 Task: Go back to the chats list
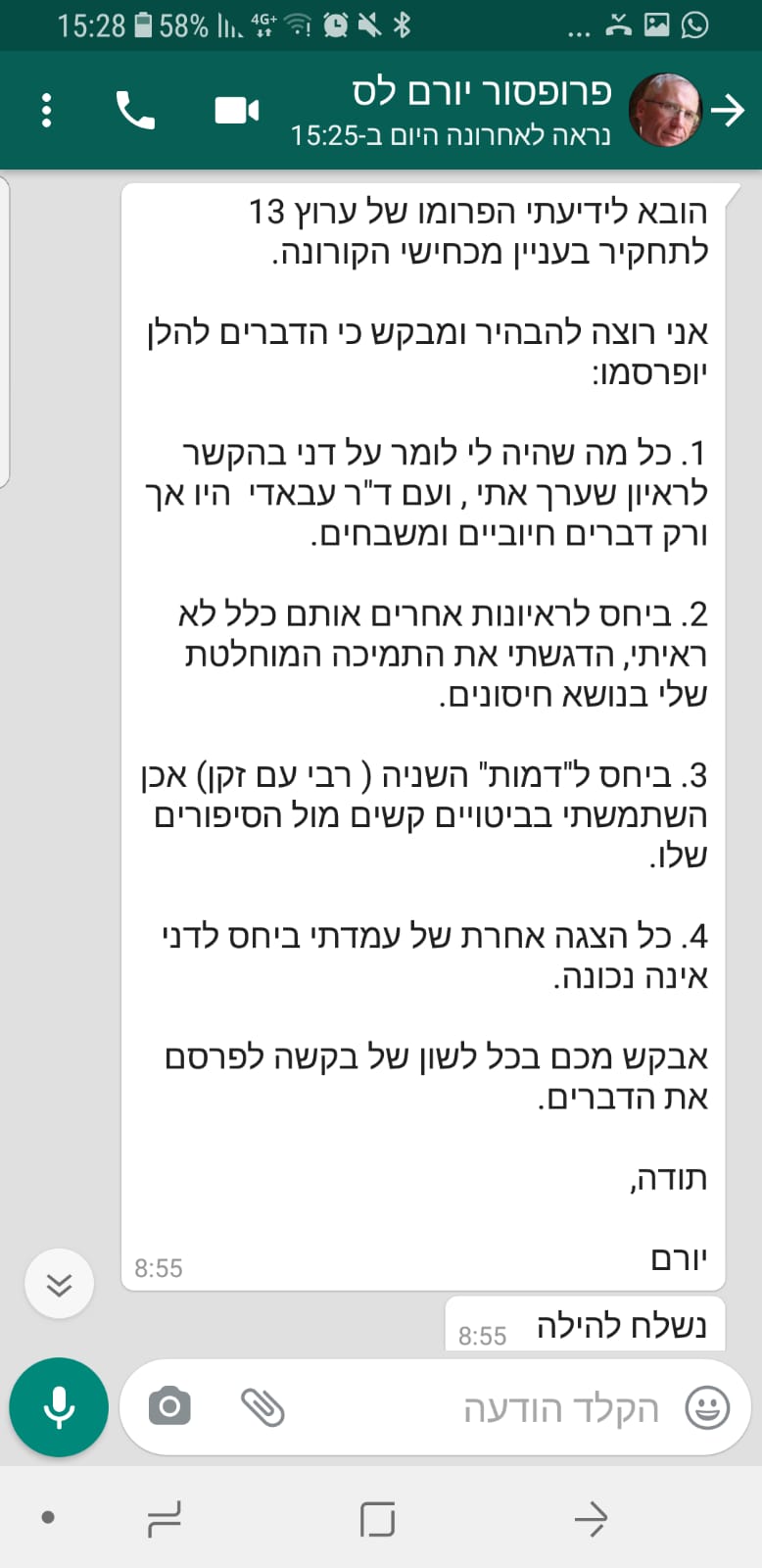(728, 111)
